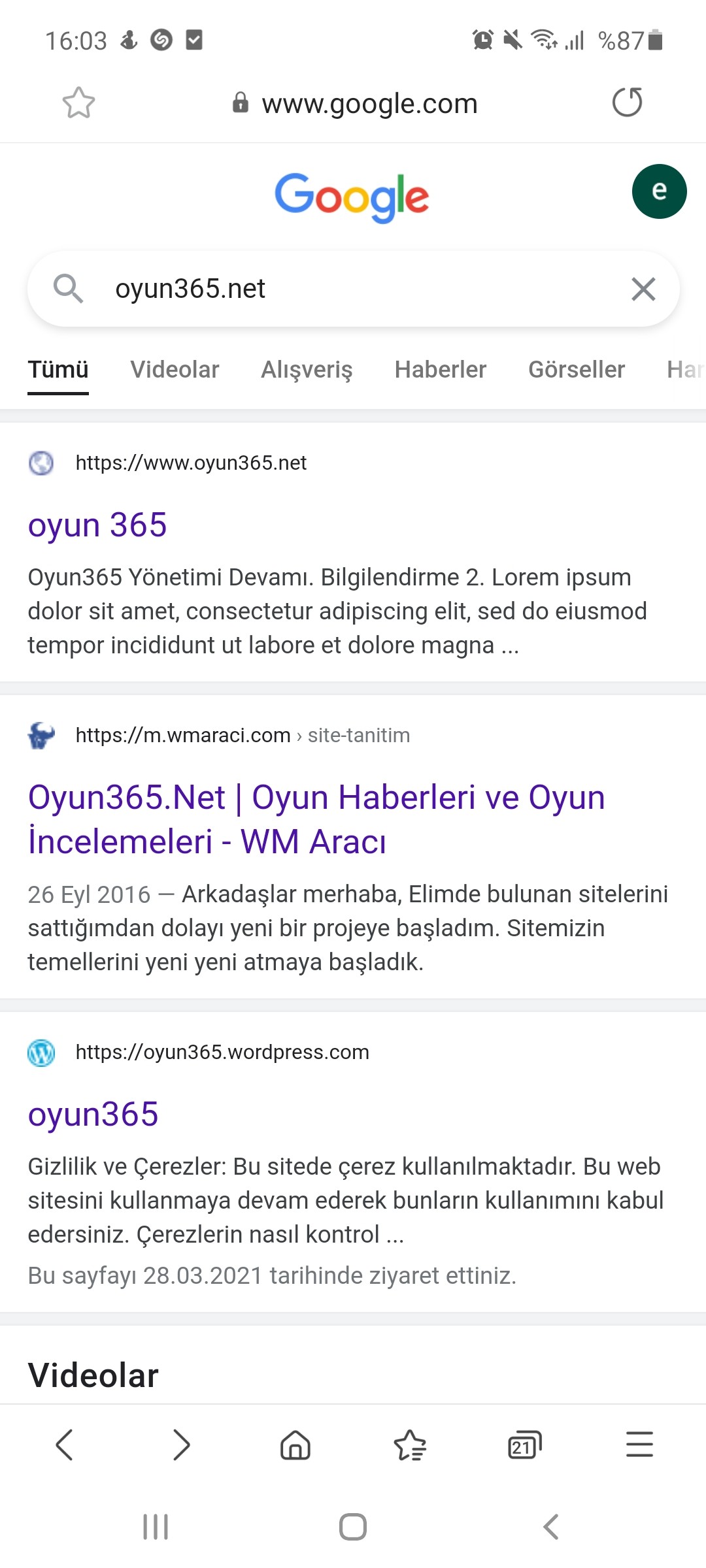Reload the page
The height and width of the screenshot is (1568, 706).
pyautogui.click(x=628, y=102)
